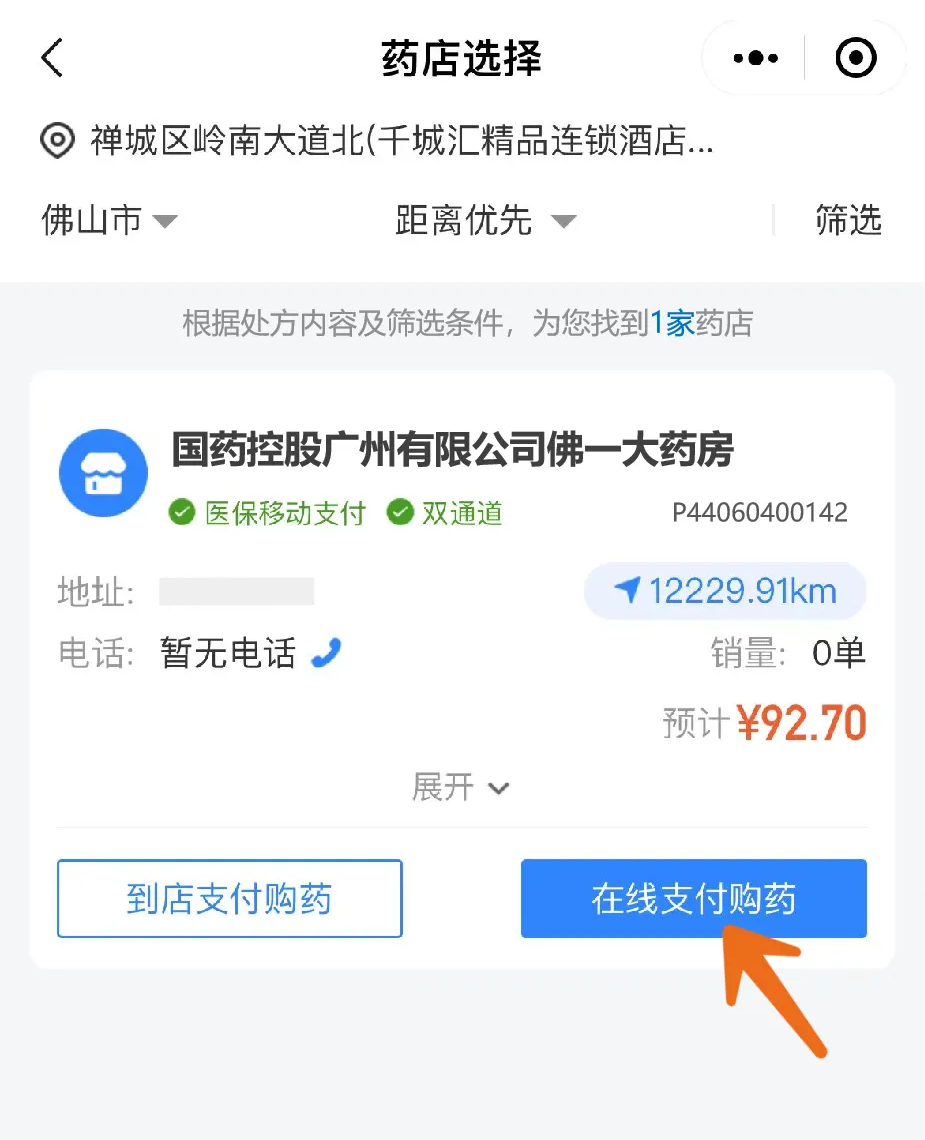Tap the phone icon next to 暂无电话
This screenshot has height=1140, width=925.
(324, 652)
